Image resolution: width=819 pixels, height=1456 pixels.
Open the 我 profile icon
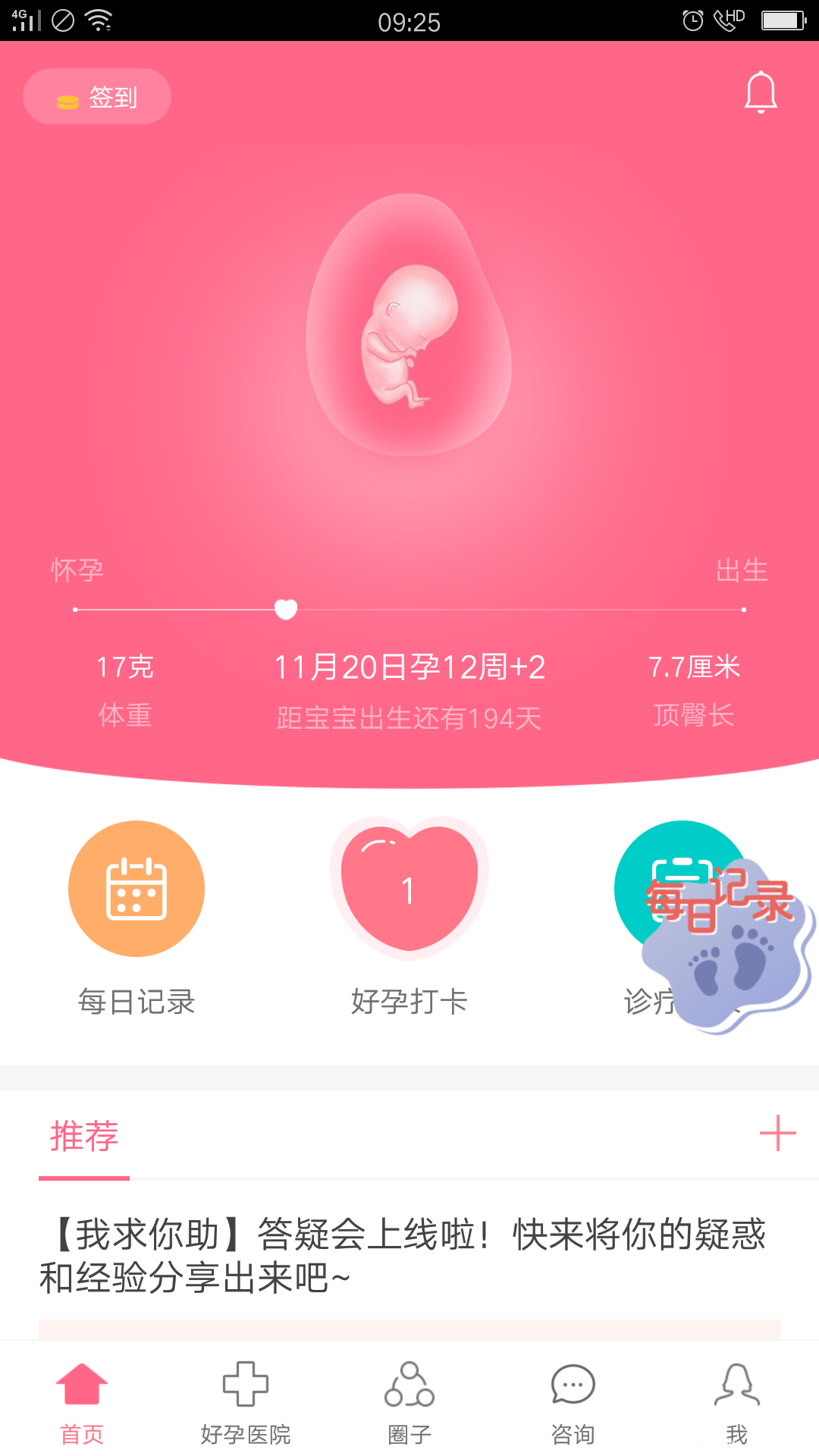click(x=736, y=1386)
